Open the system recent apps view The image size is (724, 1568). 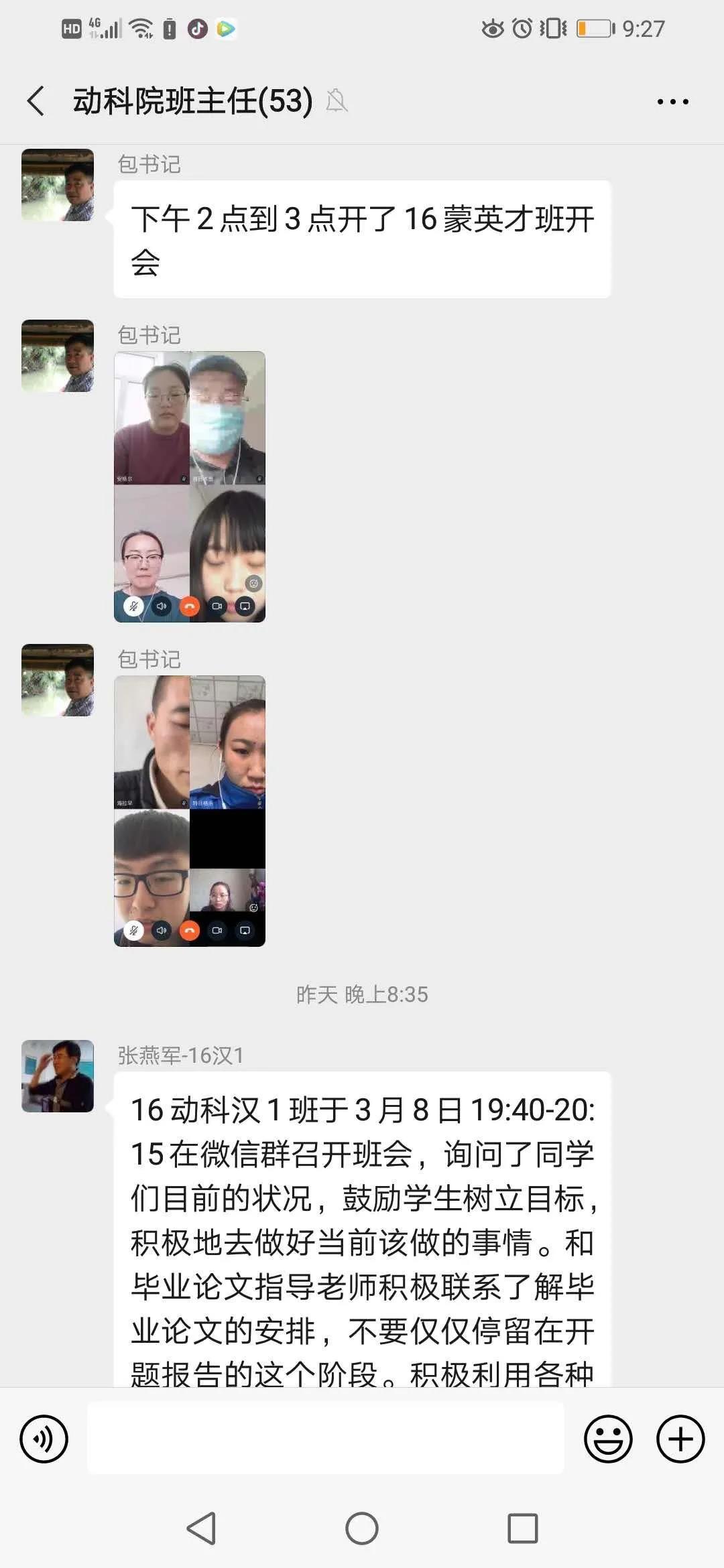(x=522, y=1528)
